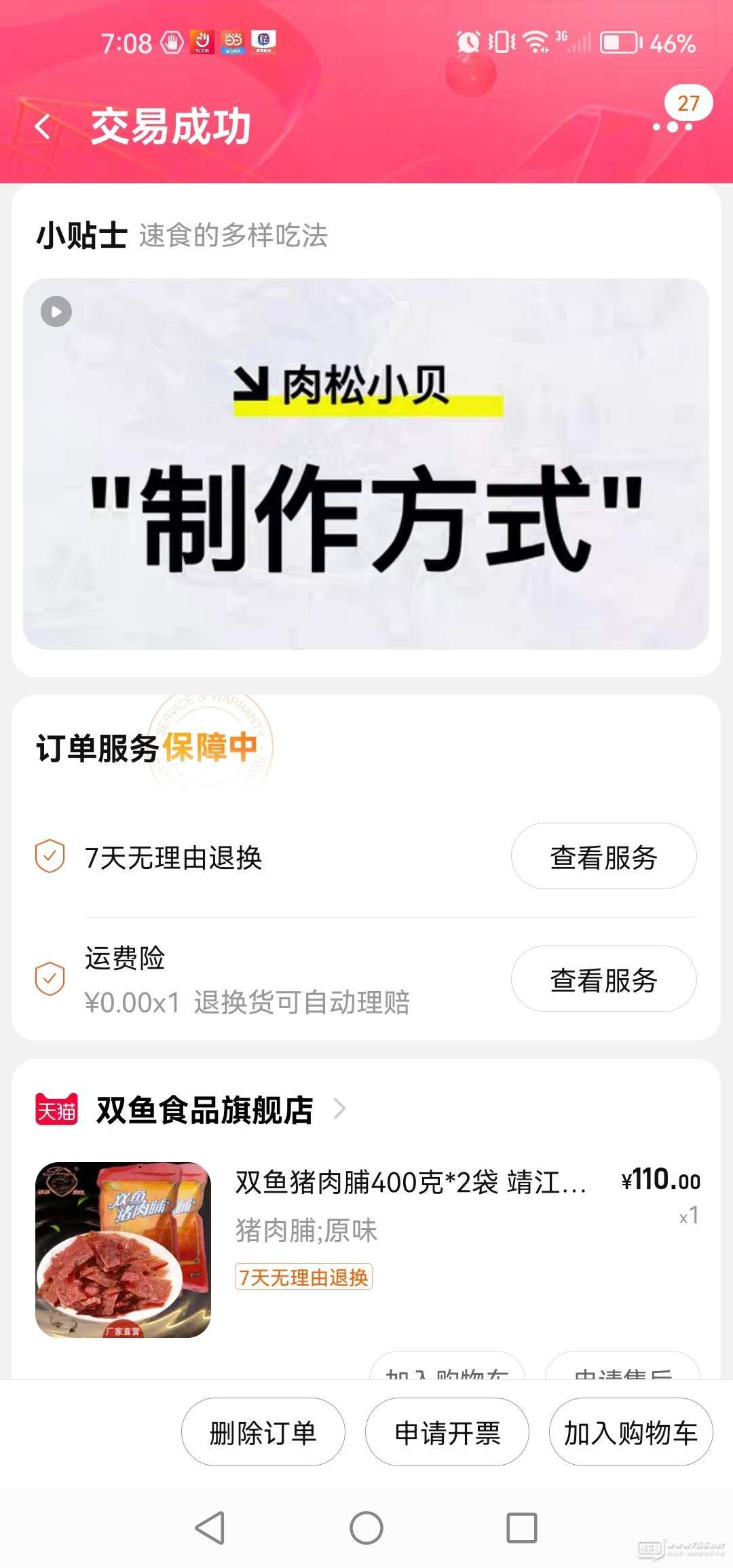Go back from the 交易成功 page

point(43,127)
